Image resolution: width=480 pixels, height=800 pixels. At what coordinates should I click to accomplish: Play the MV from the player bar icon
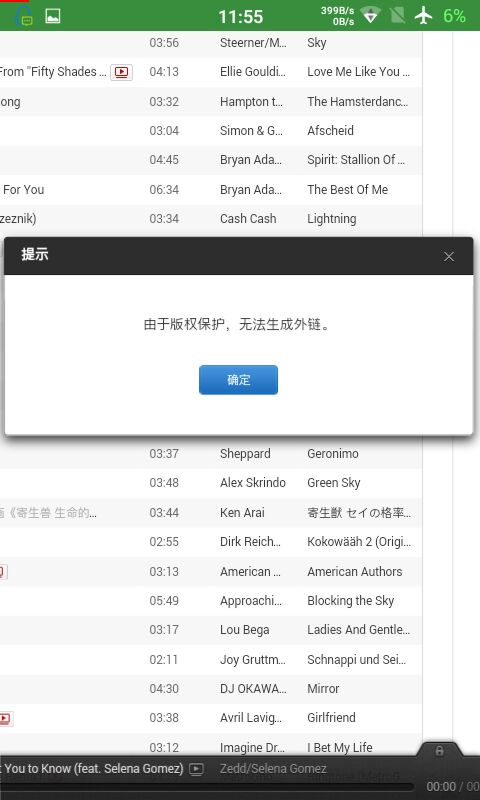[196, 769]
